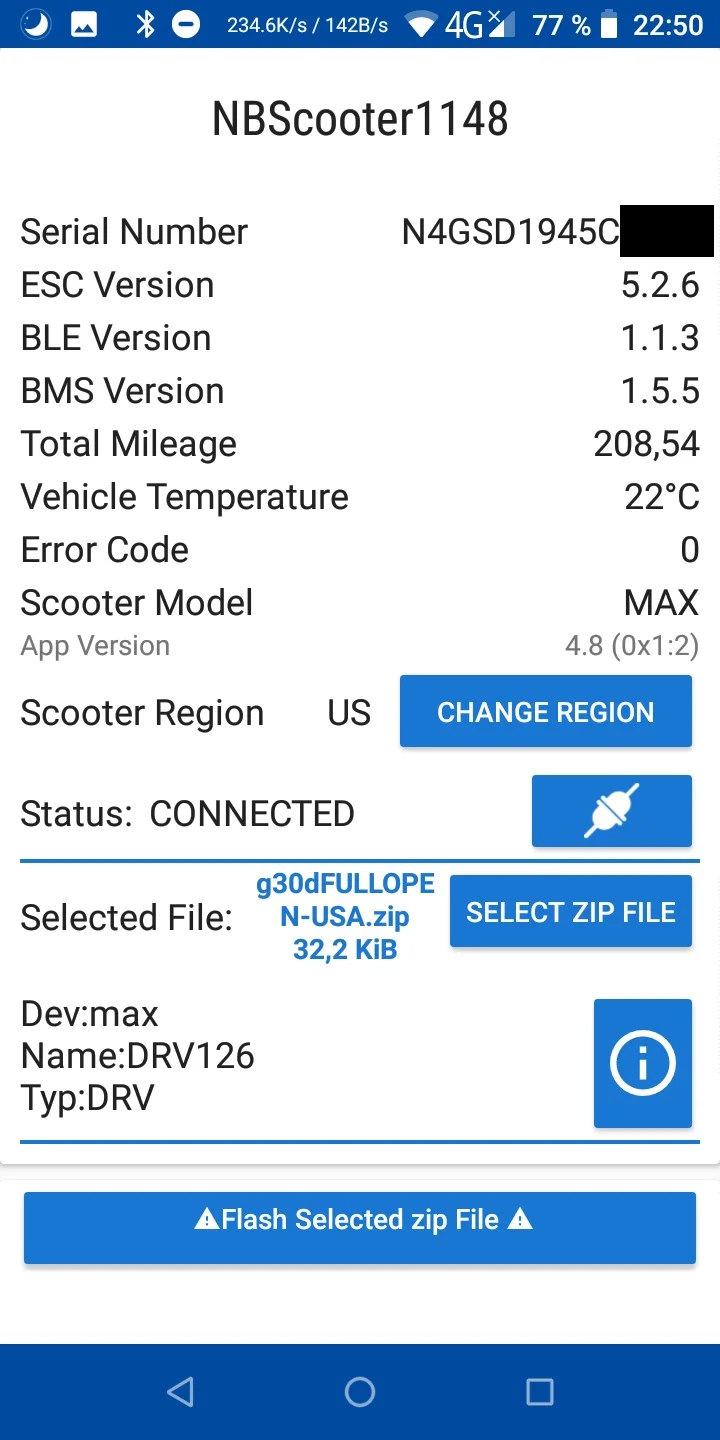Go back using the system back button
Image resolution: width=720 pixels, height=1440 pixels.
pyautogui.click(x=180, y=1392)
